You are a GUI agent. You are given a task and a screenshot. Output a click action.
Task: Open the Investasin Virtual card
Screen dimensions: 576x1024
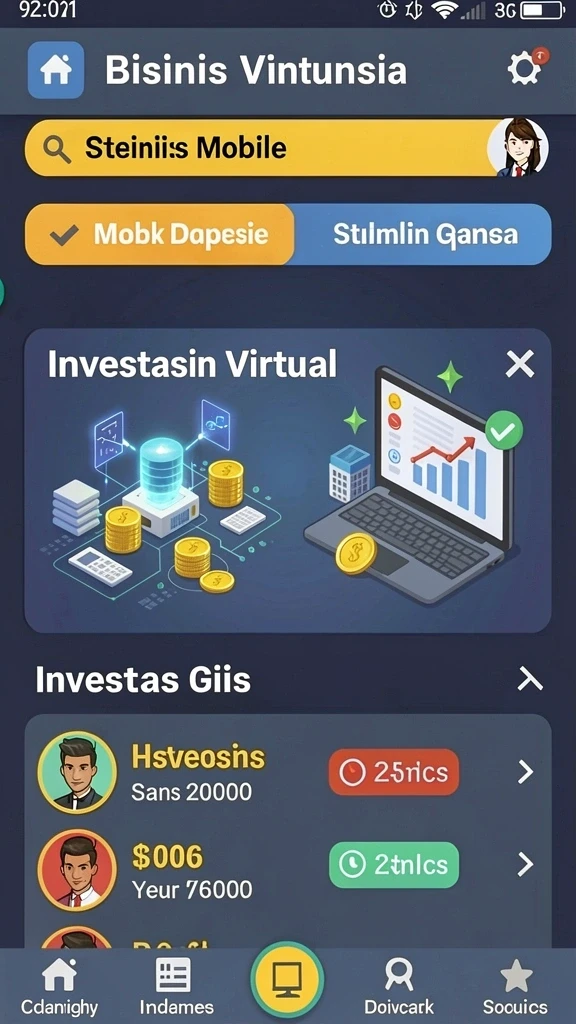tap(287, 481)
